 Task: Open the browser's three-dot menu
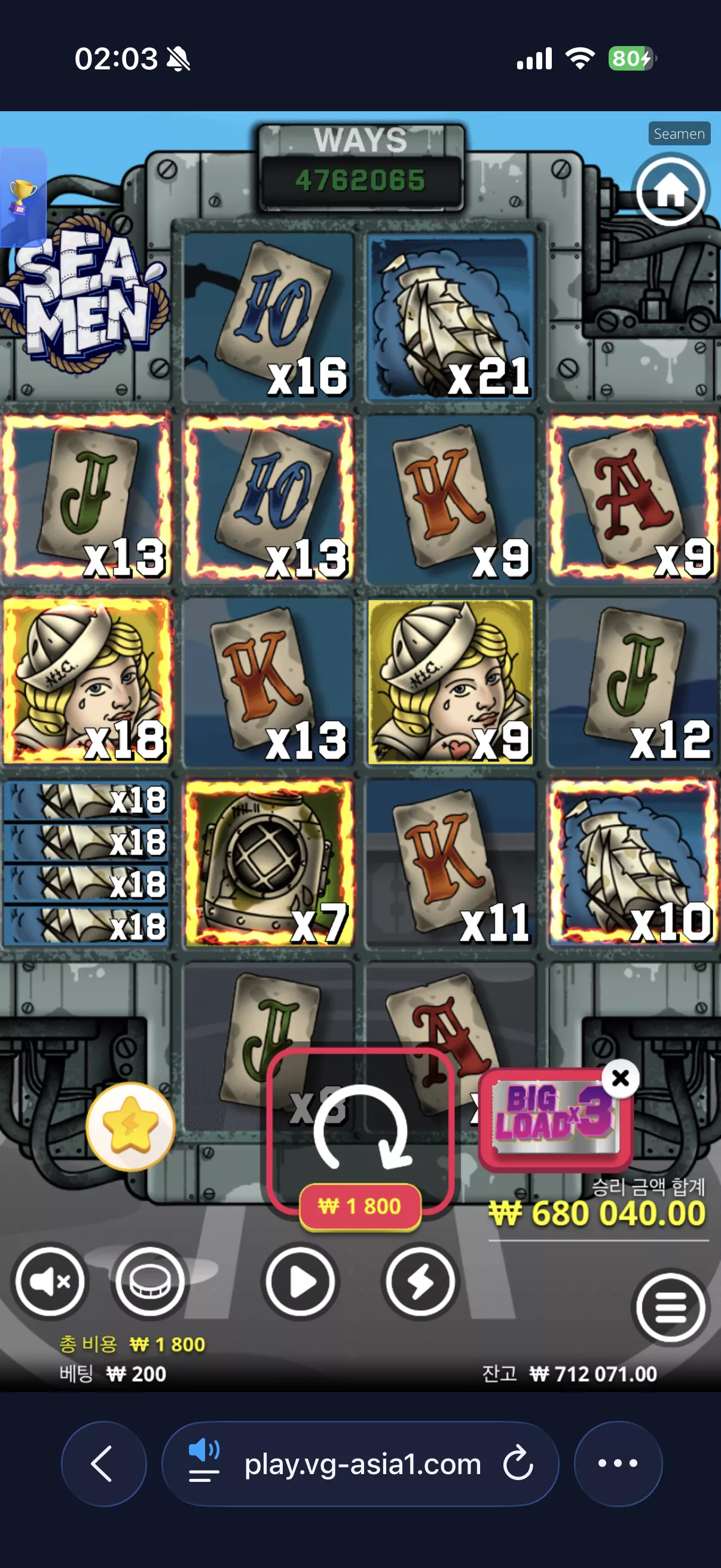[618, 1463]
